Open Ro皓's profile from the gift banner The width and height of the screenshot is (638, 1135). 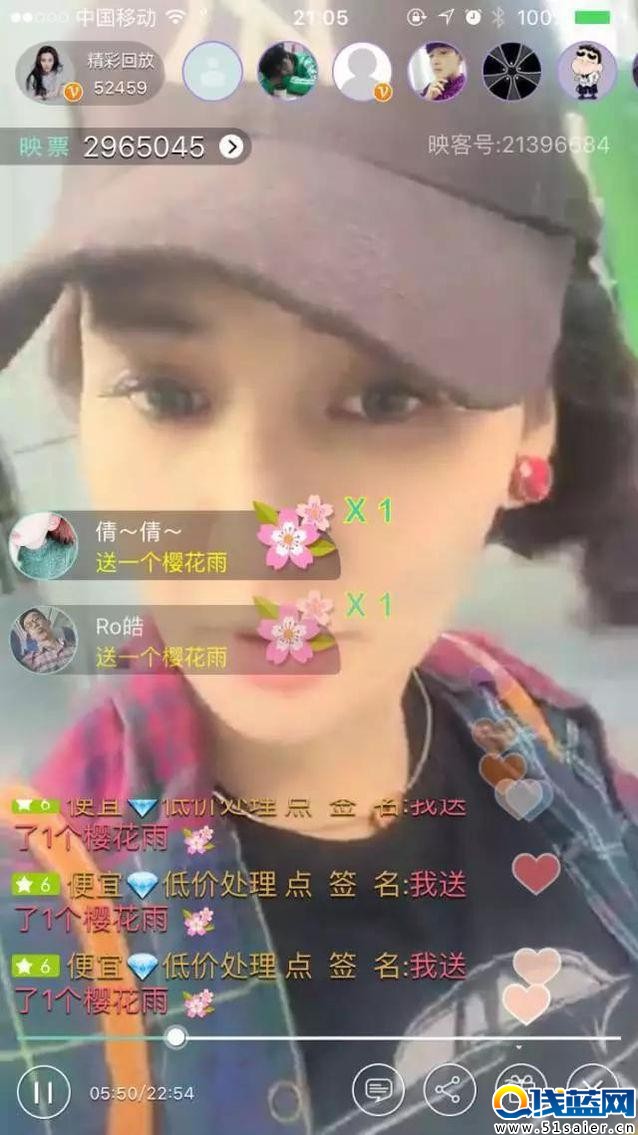[43, 640]
